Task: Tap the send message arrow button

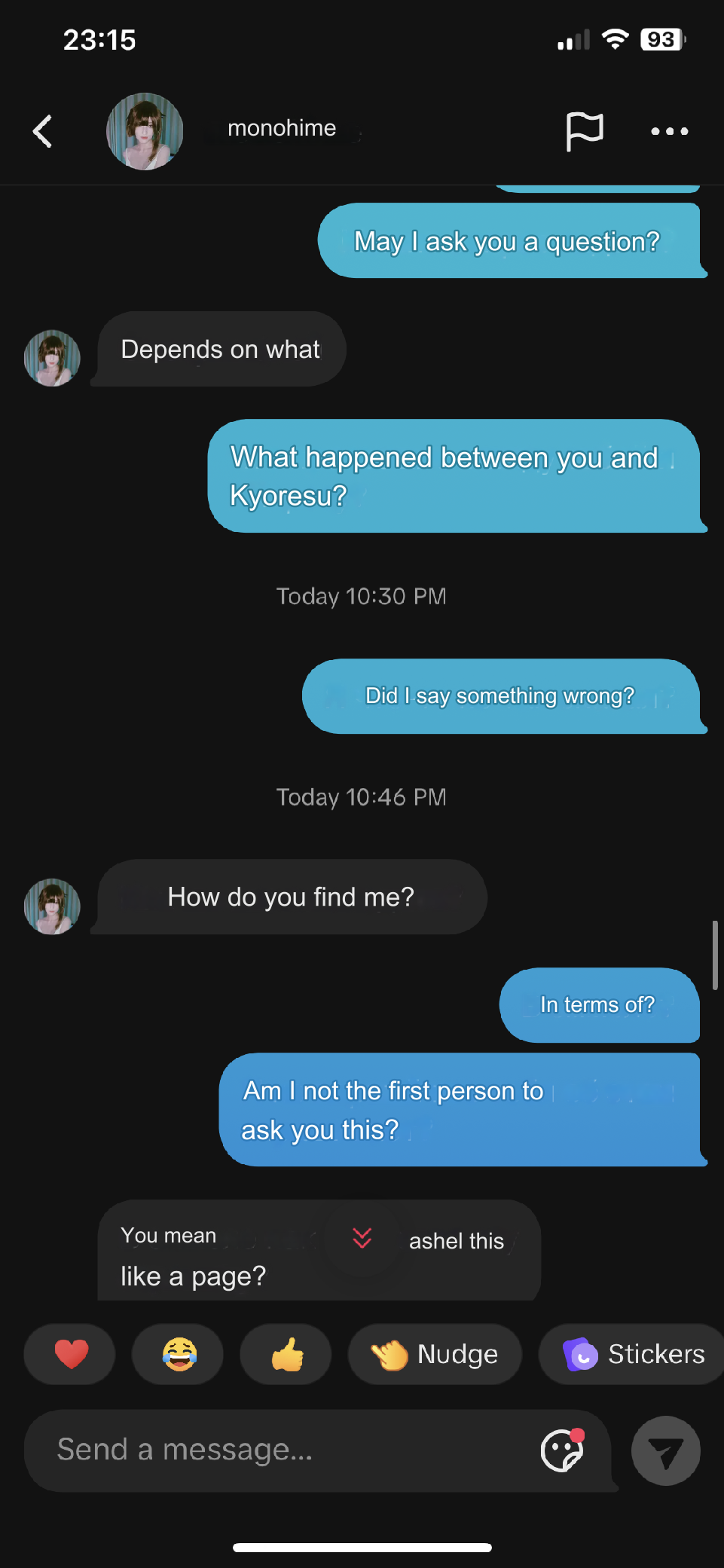Action: pos(665,1450)
